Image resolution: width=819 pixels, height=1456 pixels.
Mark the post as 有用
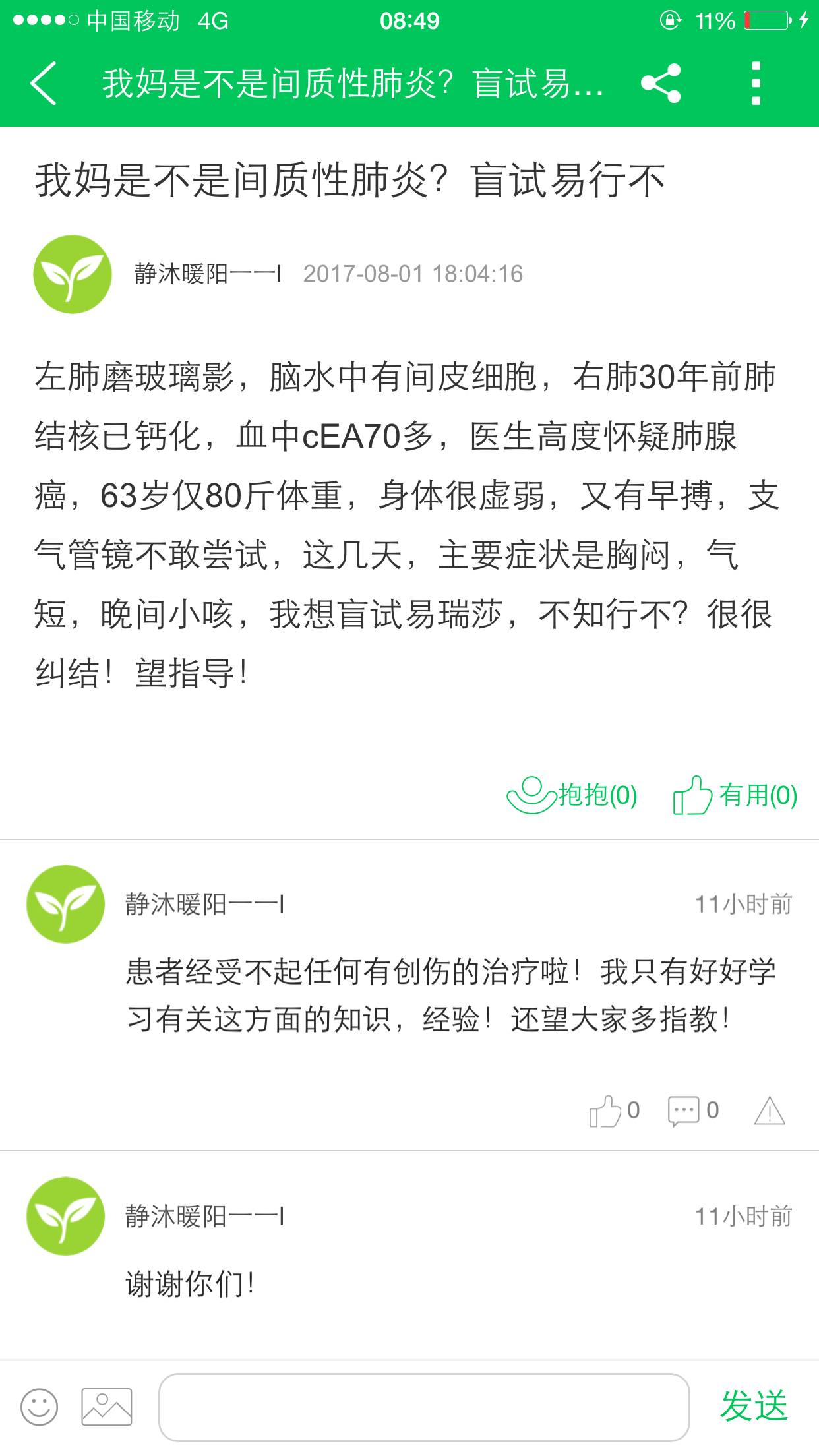pyautogui.click(x=735, y=795)
